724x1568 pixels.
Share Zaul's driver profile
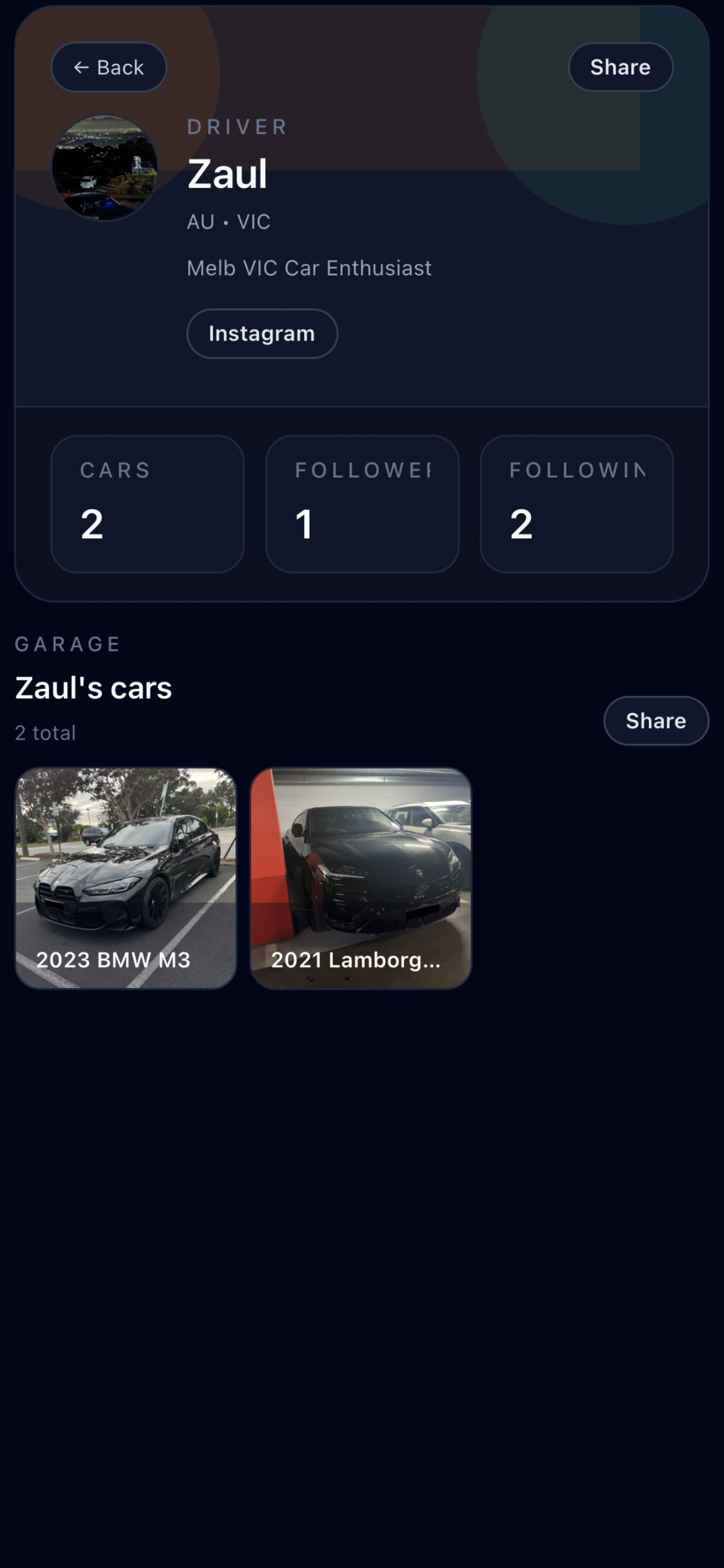[x=620, y=67]
